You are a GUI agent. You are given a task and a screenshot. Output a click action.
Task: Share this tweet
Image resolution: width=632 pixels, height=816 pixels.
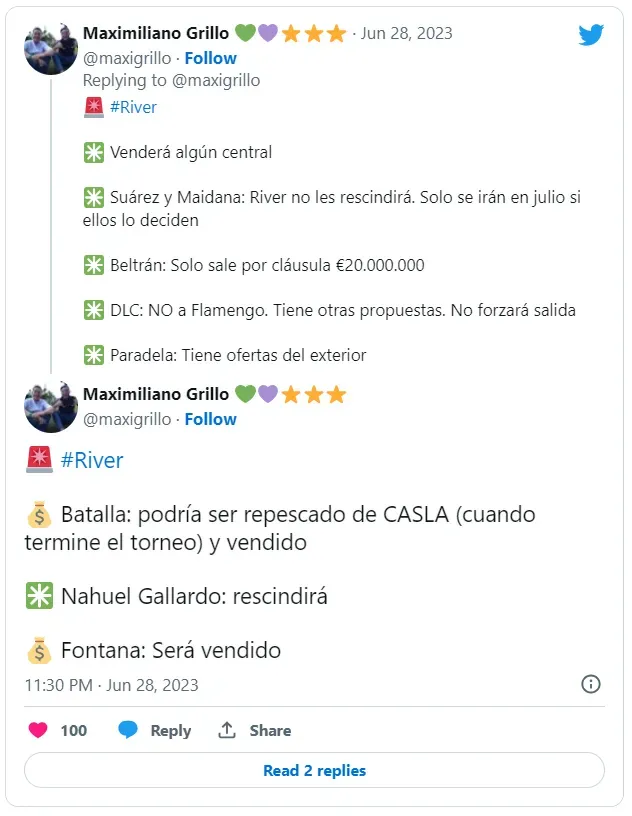(255, 730)
